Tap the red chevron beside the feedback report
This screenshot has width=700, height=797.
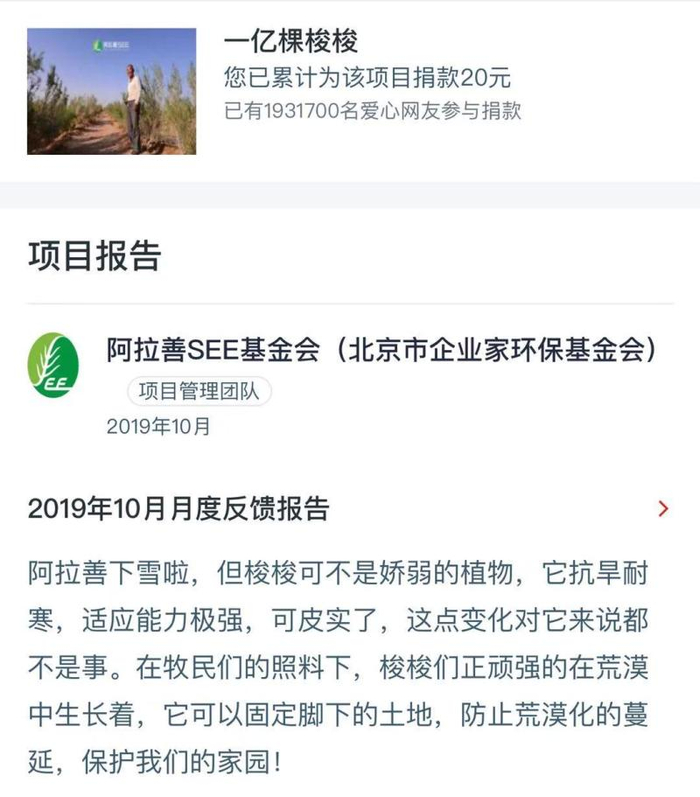coord(663,509)
